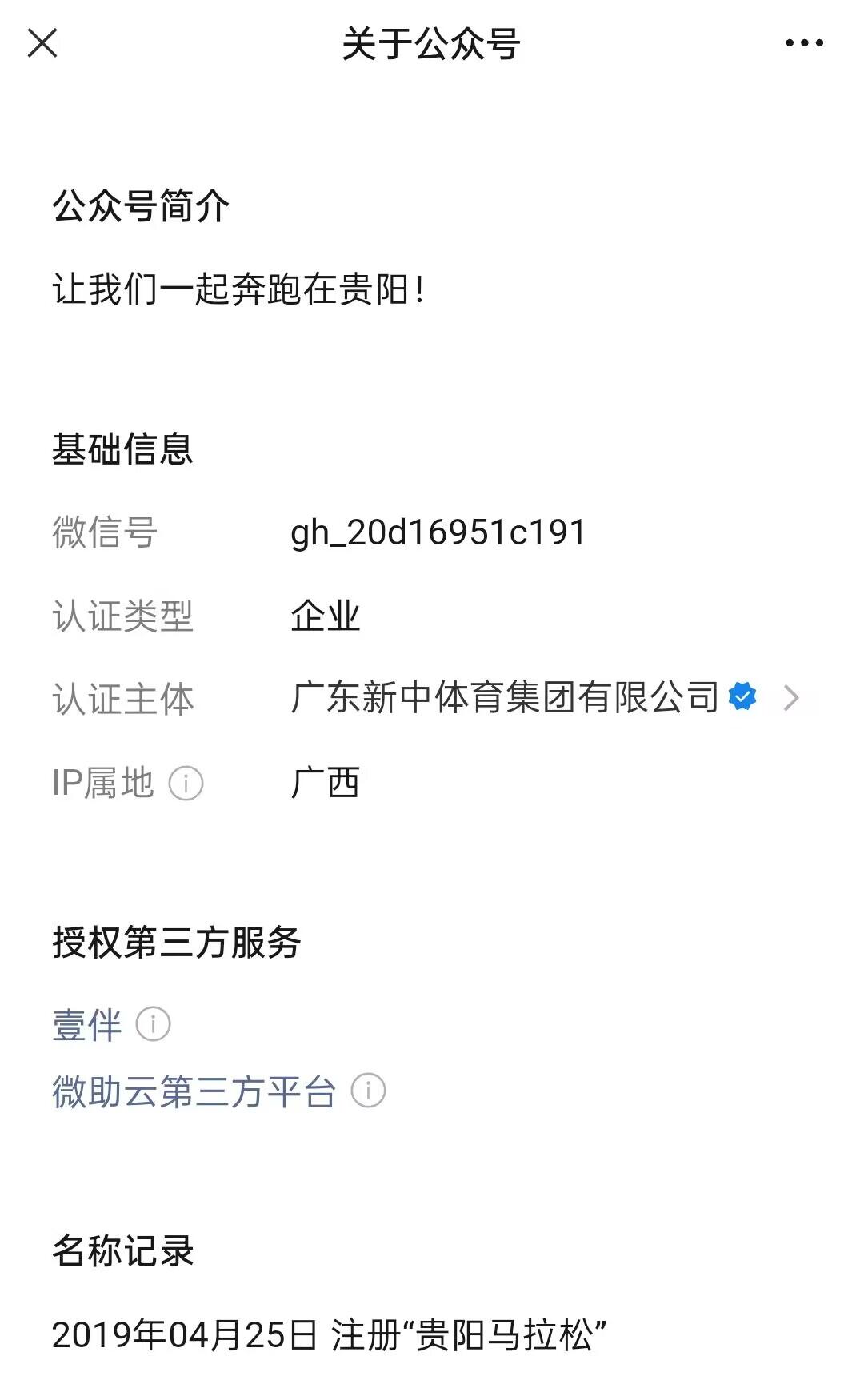Open 广东新中体育集团有限公司 verification details

pyautogui.click(x=545, y=697)
